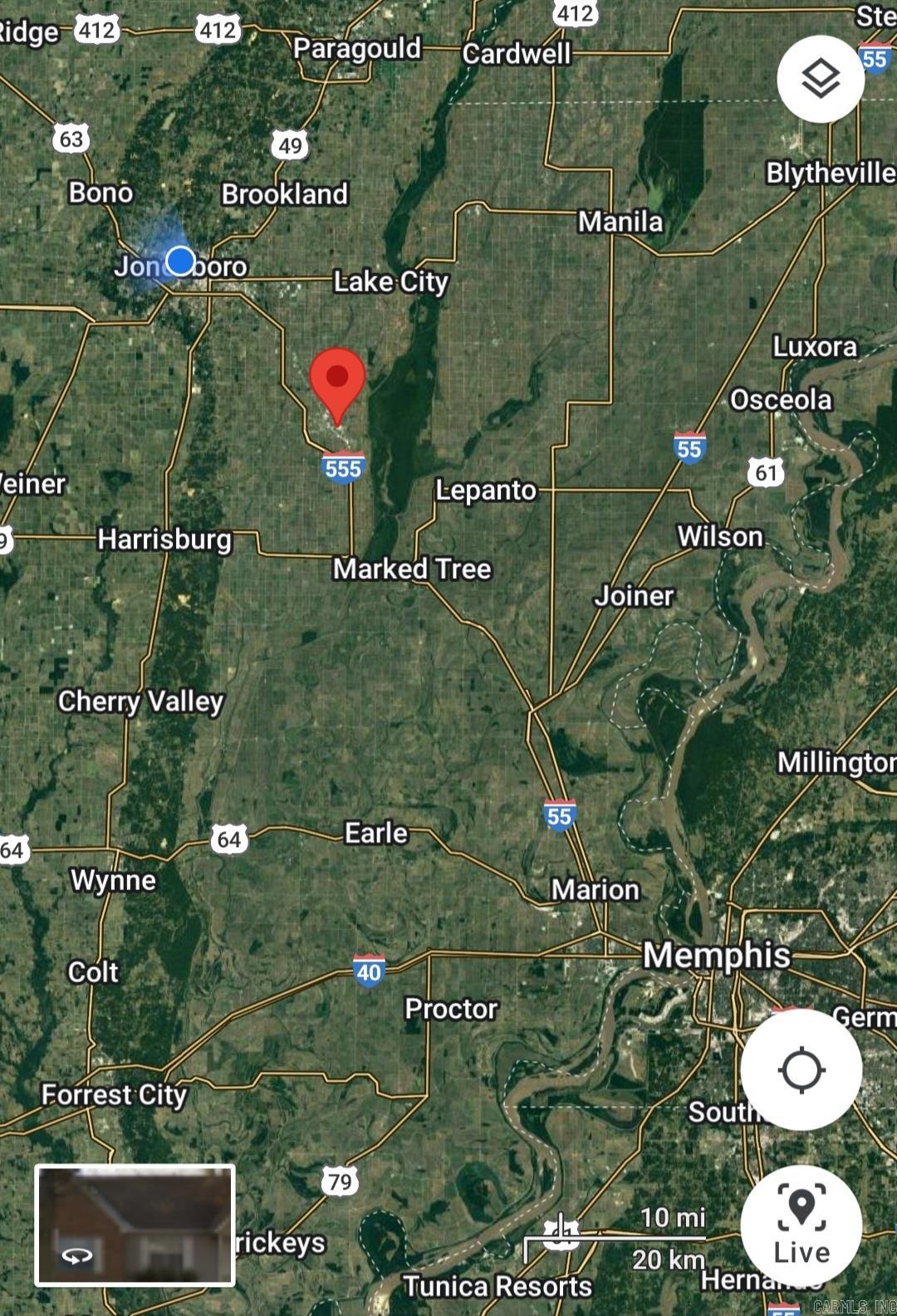This screenshot has height=1316, width=897.
Task: Center map on my current location
Action: tap(801, 1069)
